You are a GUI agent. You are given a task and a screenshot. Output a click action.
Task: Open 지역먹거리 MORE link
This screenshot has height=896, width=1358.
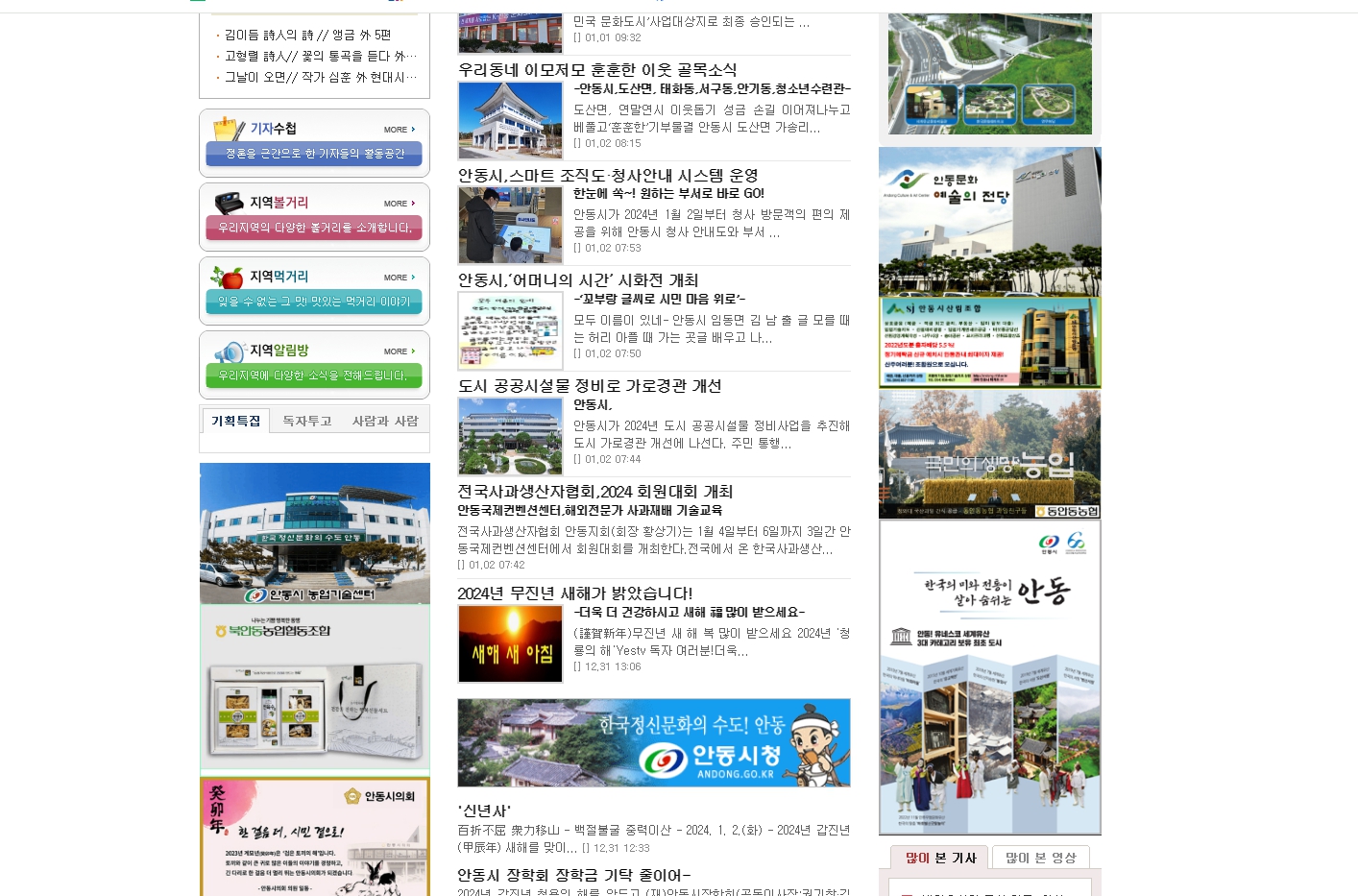tap(400, 278)
